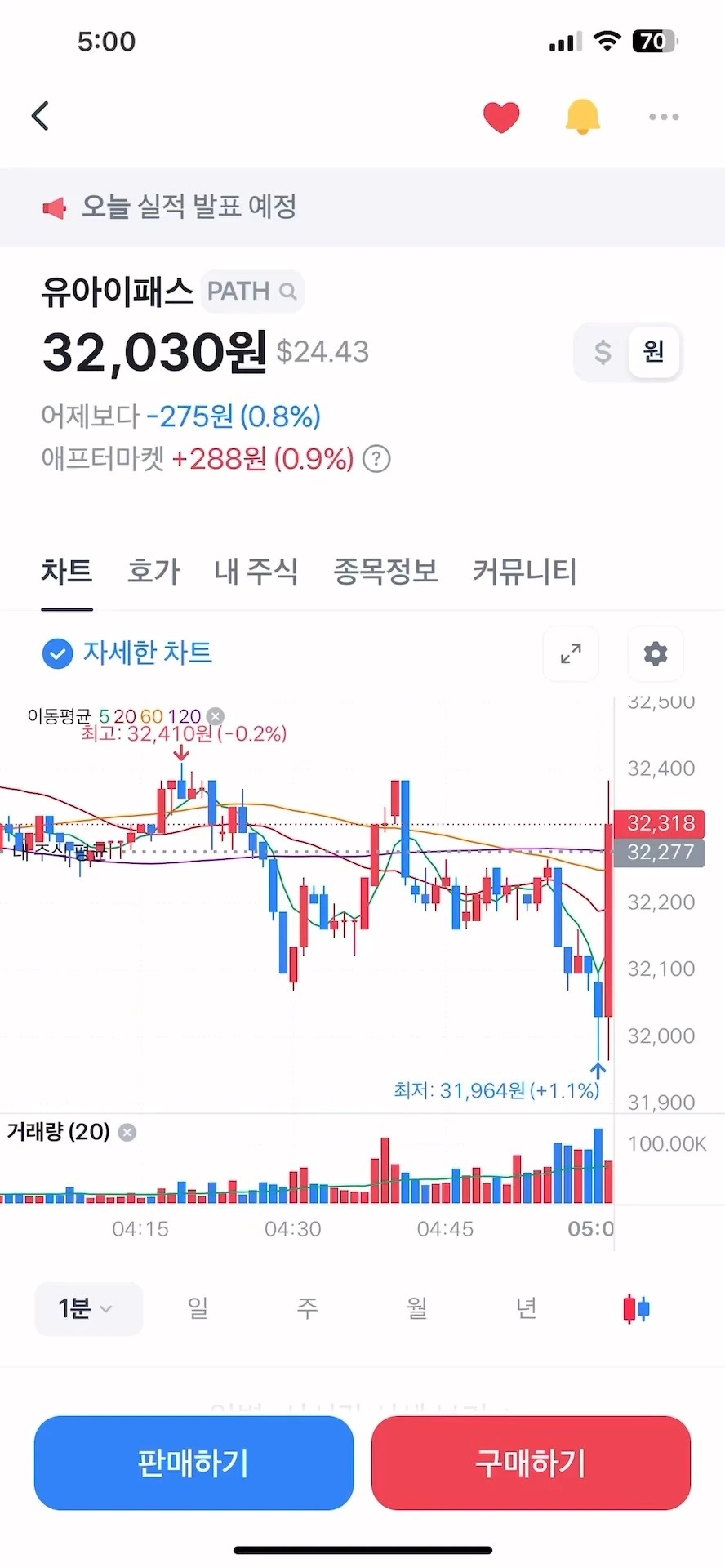Remove the 이동평균 indicator

pos(215,716)
